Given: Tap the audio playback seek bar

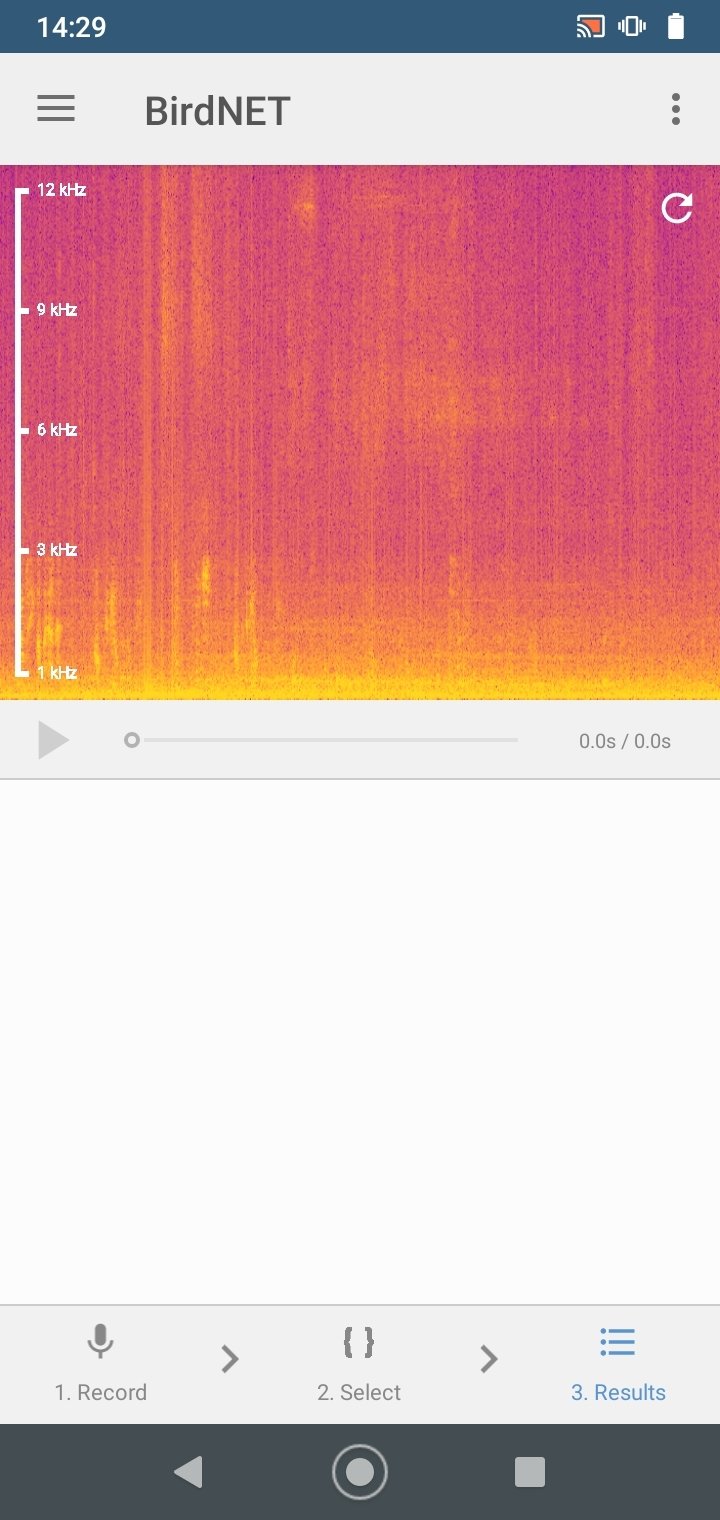Looking at the screenshot, I should coord(325,741).
